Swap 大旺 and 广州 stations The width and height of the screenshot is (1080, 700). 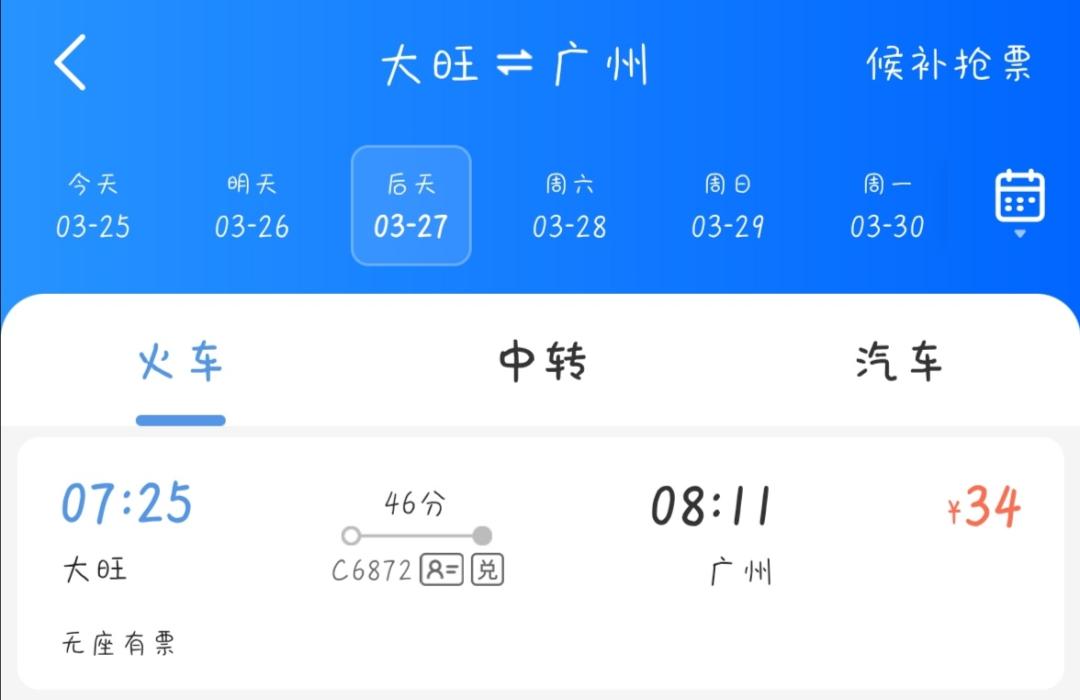coord(515,66)
